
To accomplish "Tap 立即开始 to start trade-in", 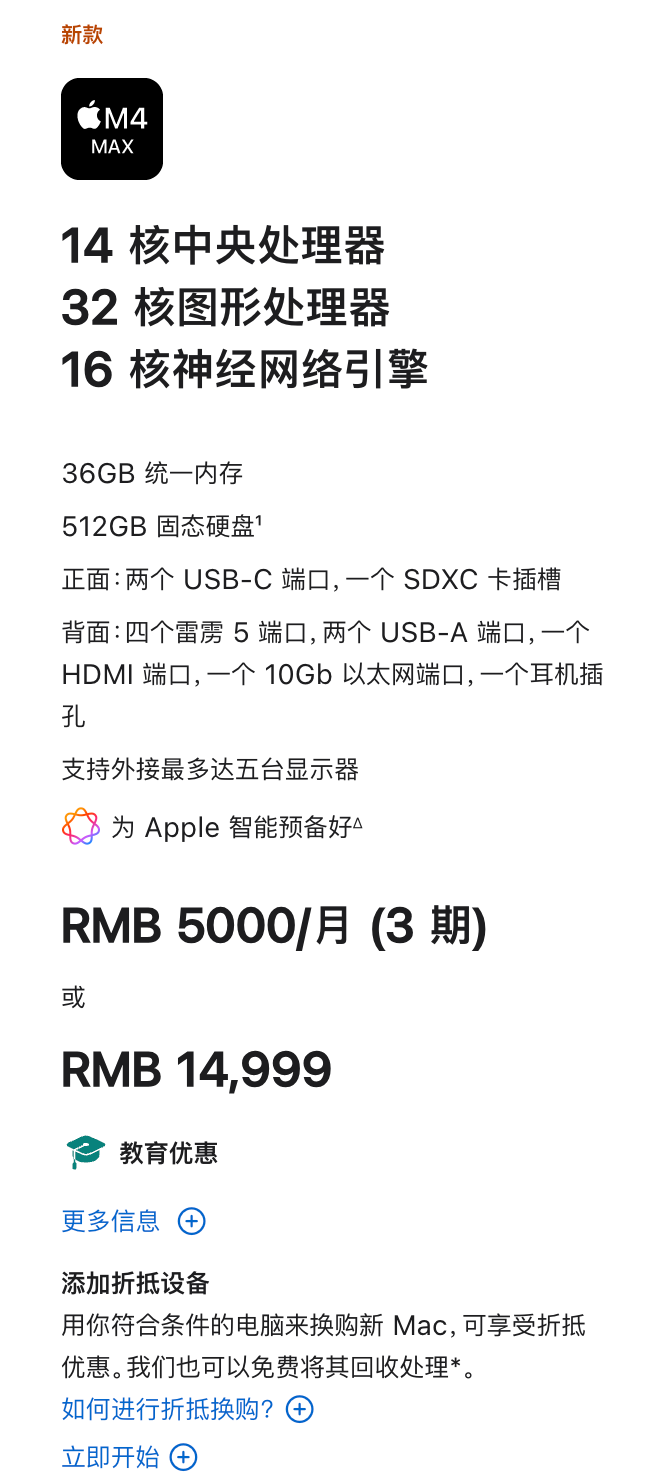I will 129,1457.
